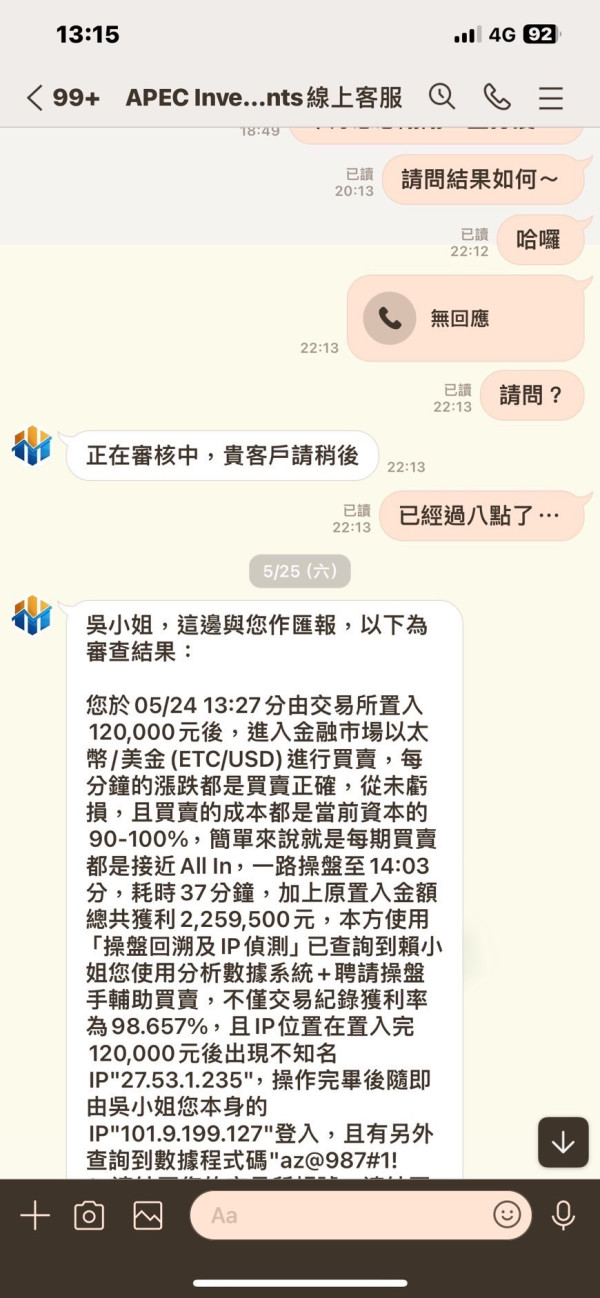Open the plus attachment menu
600x1298 pixels.
pos(35,1215)
